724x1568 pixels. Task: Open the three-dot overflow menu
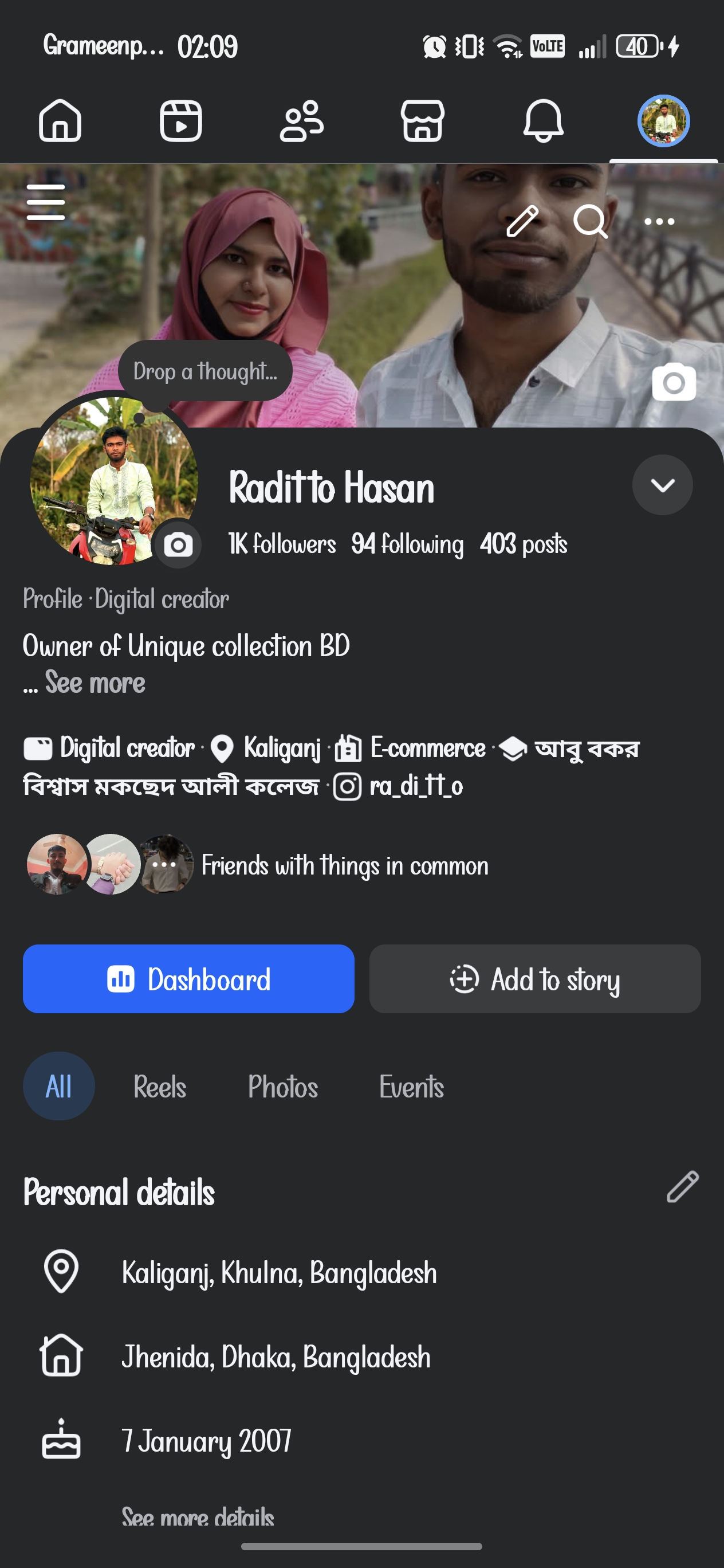pos(659,222)
